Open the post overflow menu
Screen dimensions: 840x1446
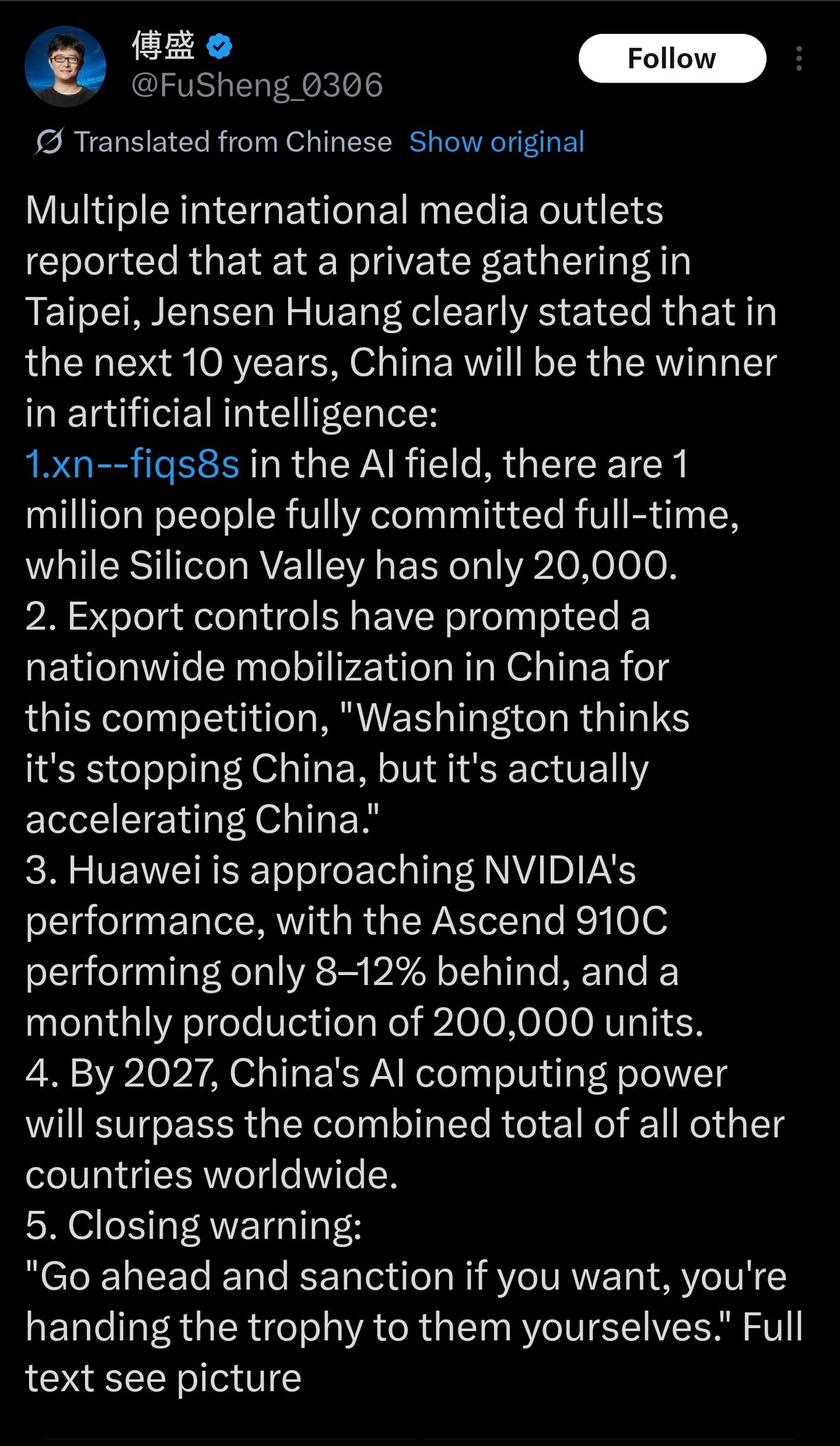[x=798, y=59]
